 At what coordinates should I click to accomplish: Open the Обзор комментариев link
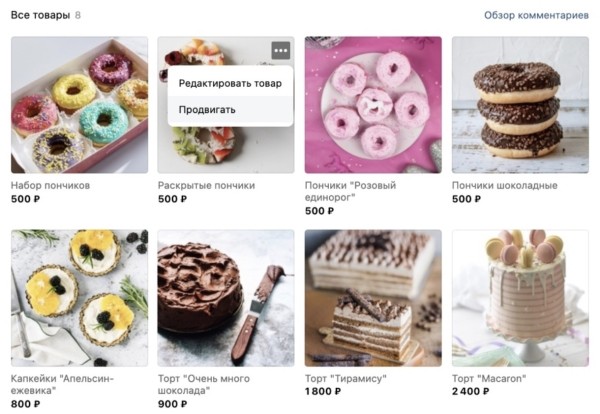[x=536, y=15]
